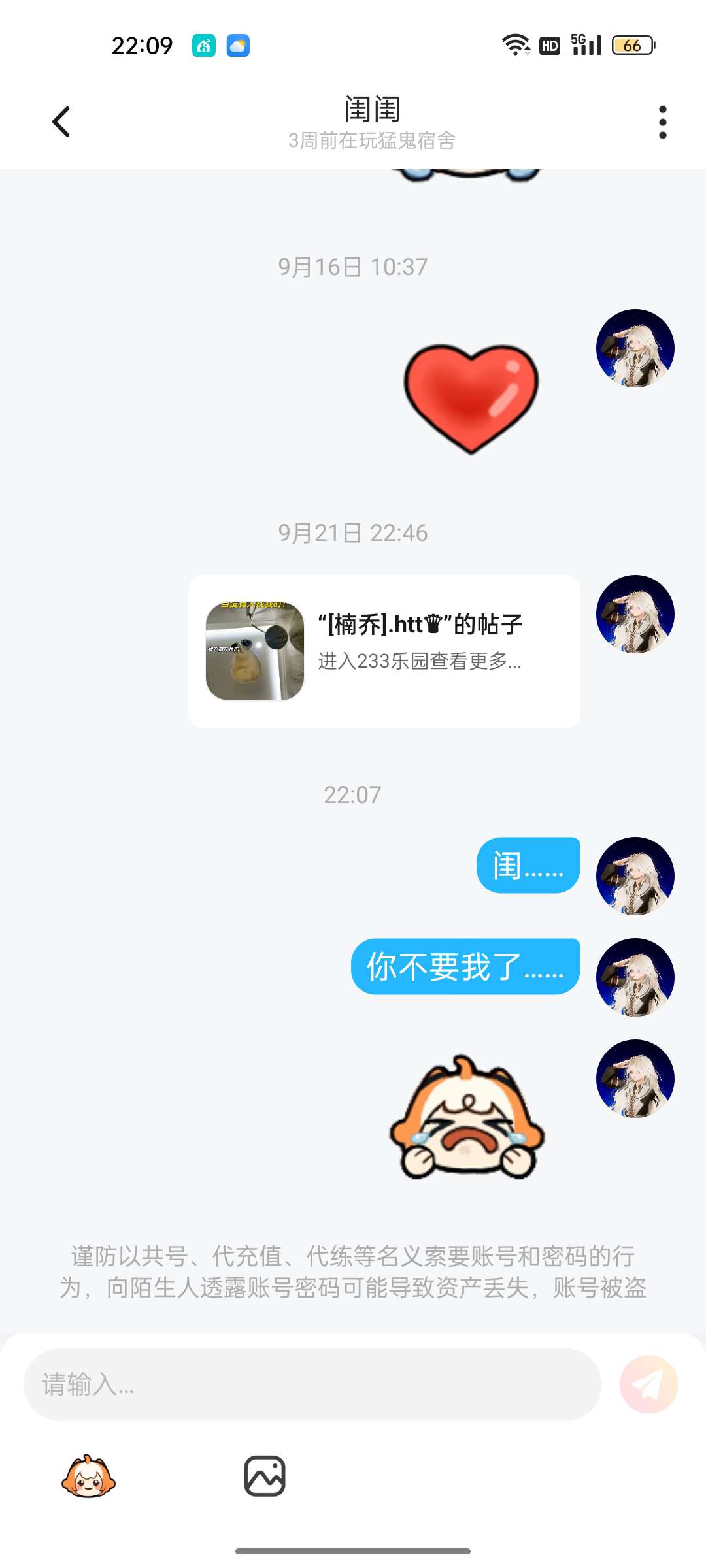Tap the paper plane send button
Image resolution: width=706 pixels, height=1568 pixels.
tap(648, 1384)
